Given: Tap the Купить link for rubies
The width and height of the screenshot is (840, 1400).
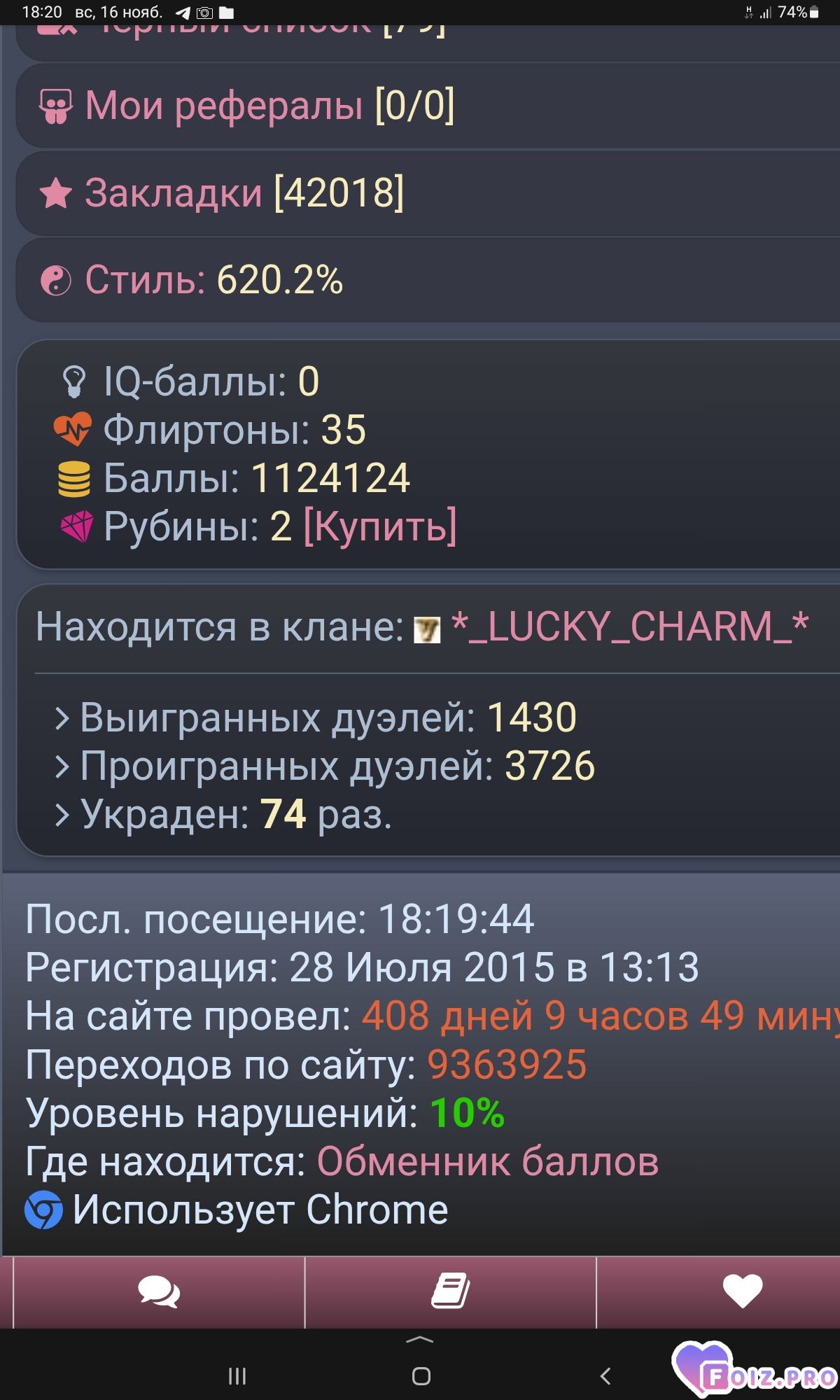Looking at the screenshot, I should tap(380, 526).
